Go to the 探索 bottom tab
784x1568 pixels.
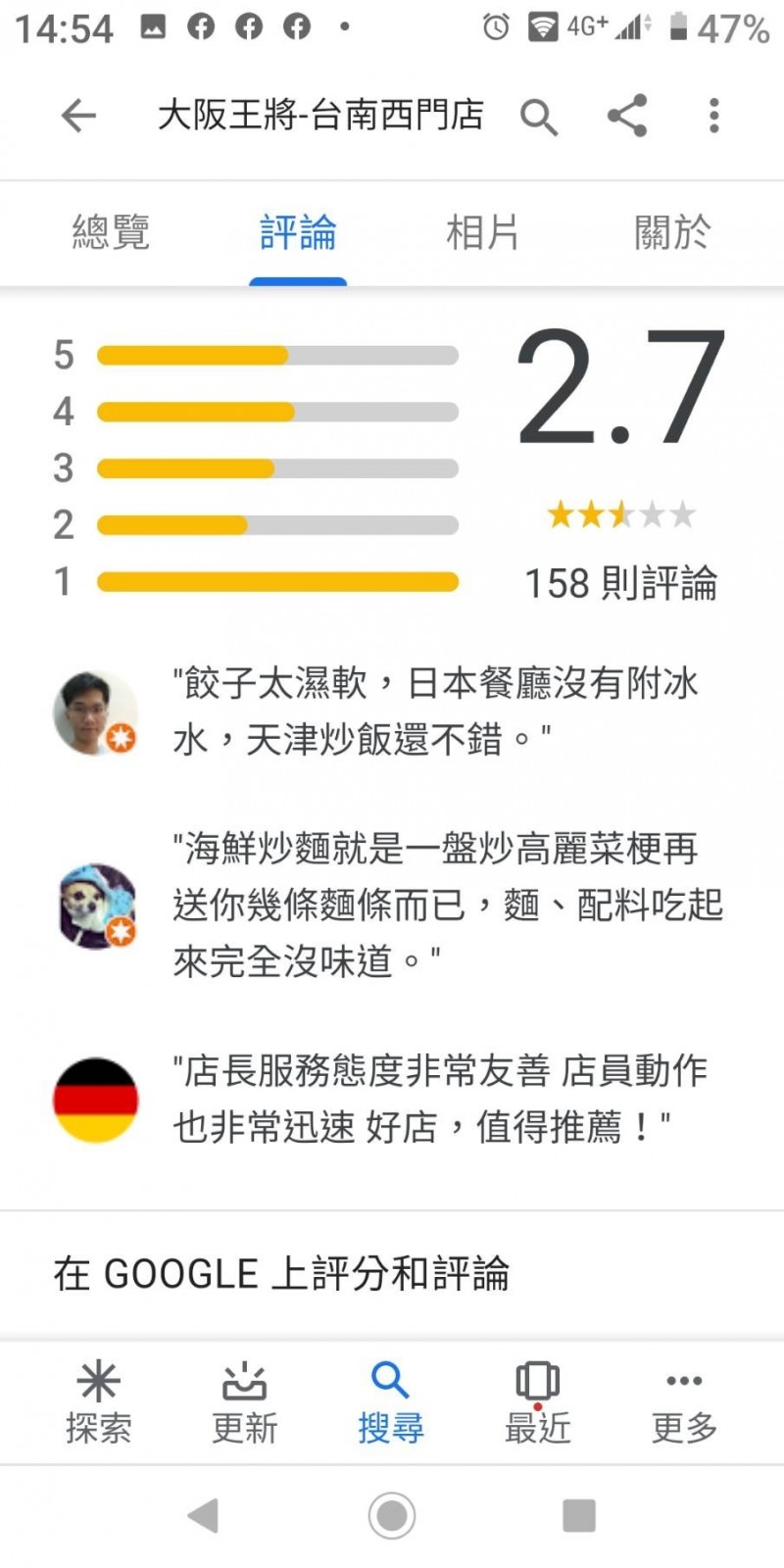point(98,1402)
